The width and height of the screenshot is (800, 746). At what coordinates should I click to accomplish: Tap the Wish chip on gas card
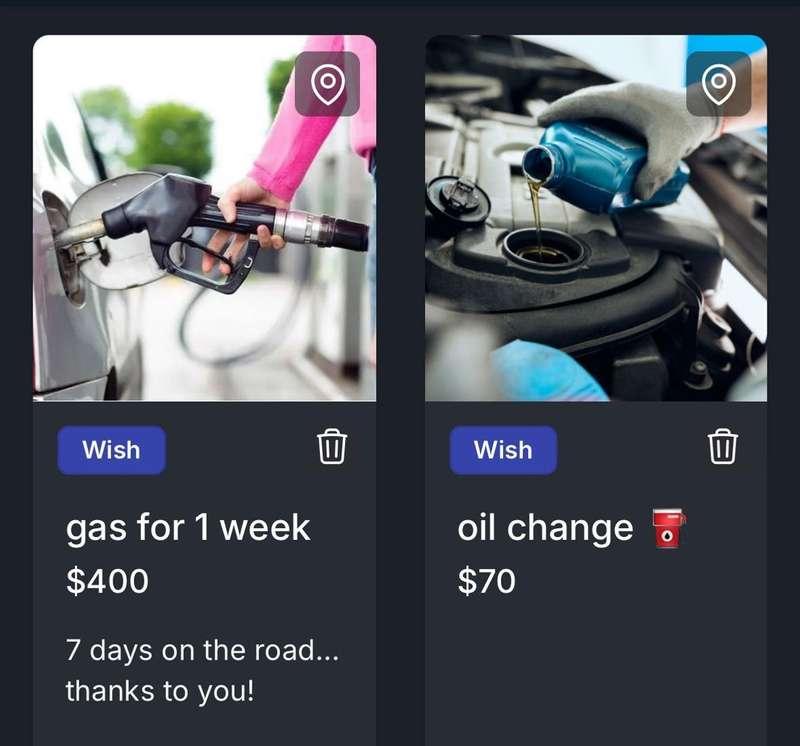pyautogui.click(x=111, y=450)
